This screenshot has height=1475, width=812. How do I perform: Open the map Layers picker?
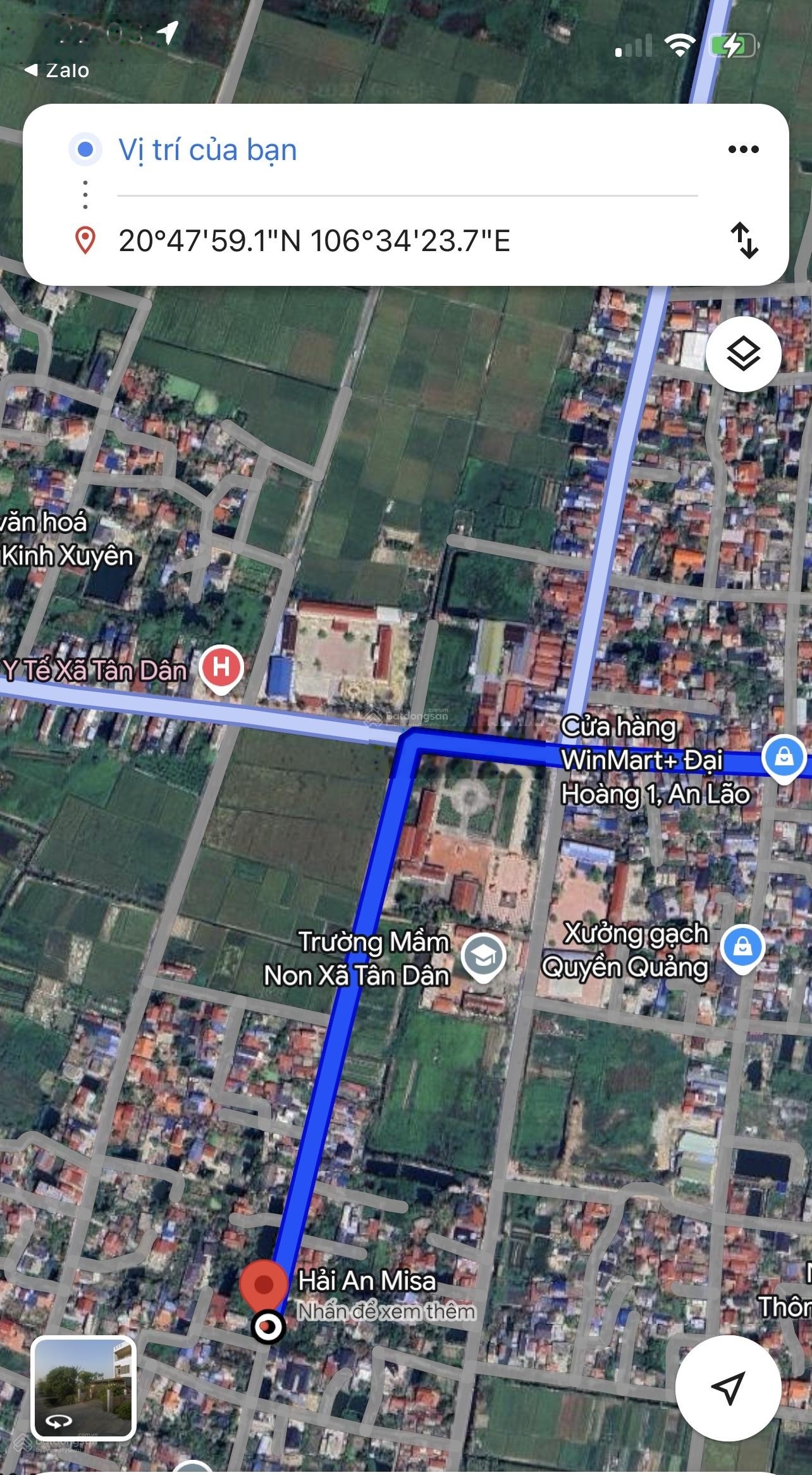[744, 354]
